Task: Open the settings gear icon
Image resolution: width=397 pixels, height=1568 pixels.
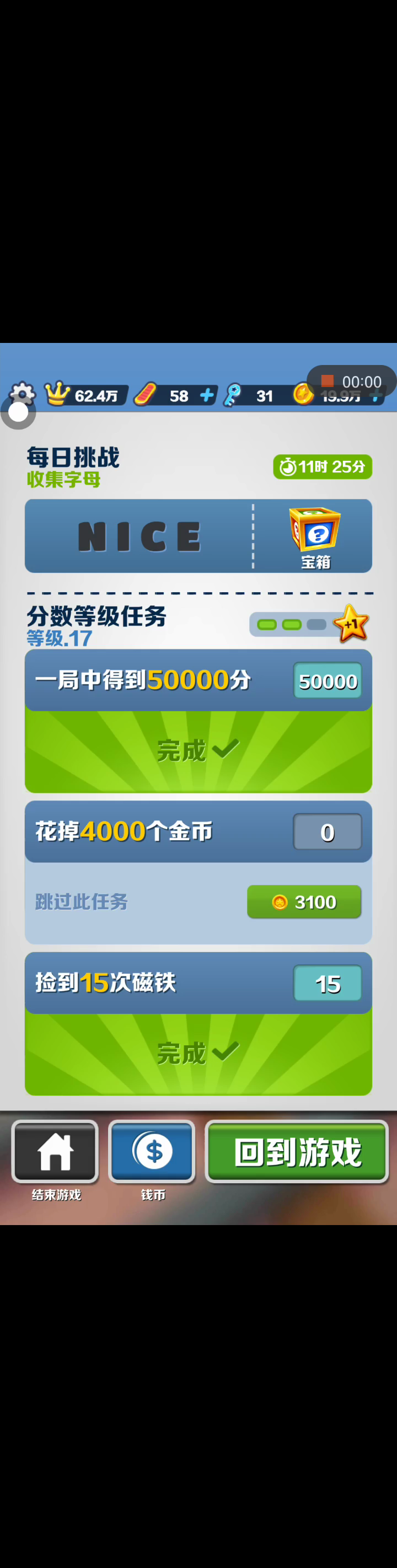Action: [x=23, y=393]
